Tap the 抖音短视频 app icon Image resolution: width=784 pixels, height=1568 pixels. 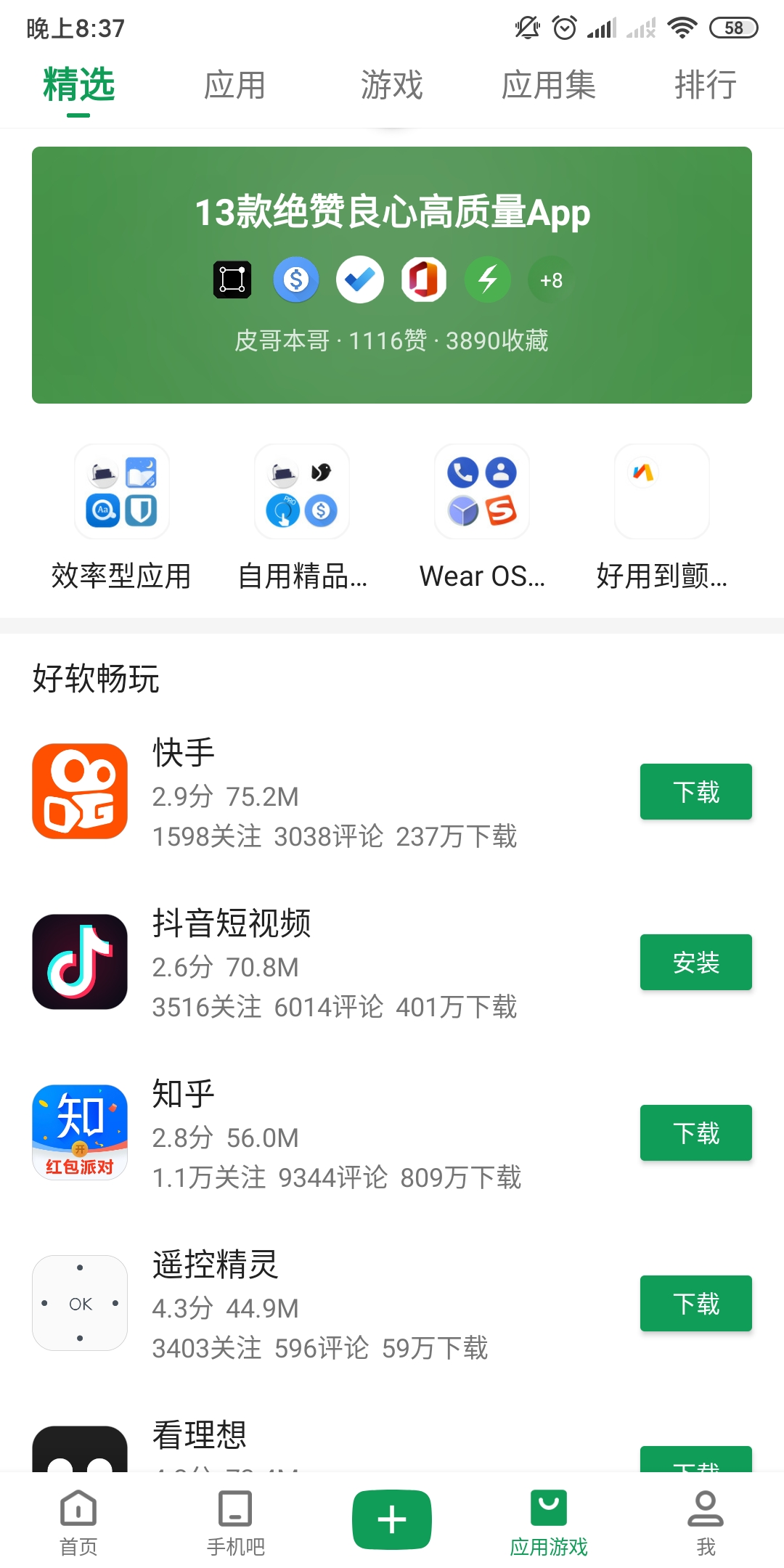[80, 962]
